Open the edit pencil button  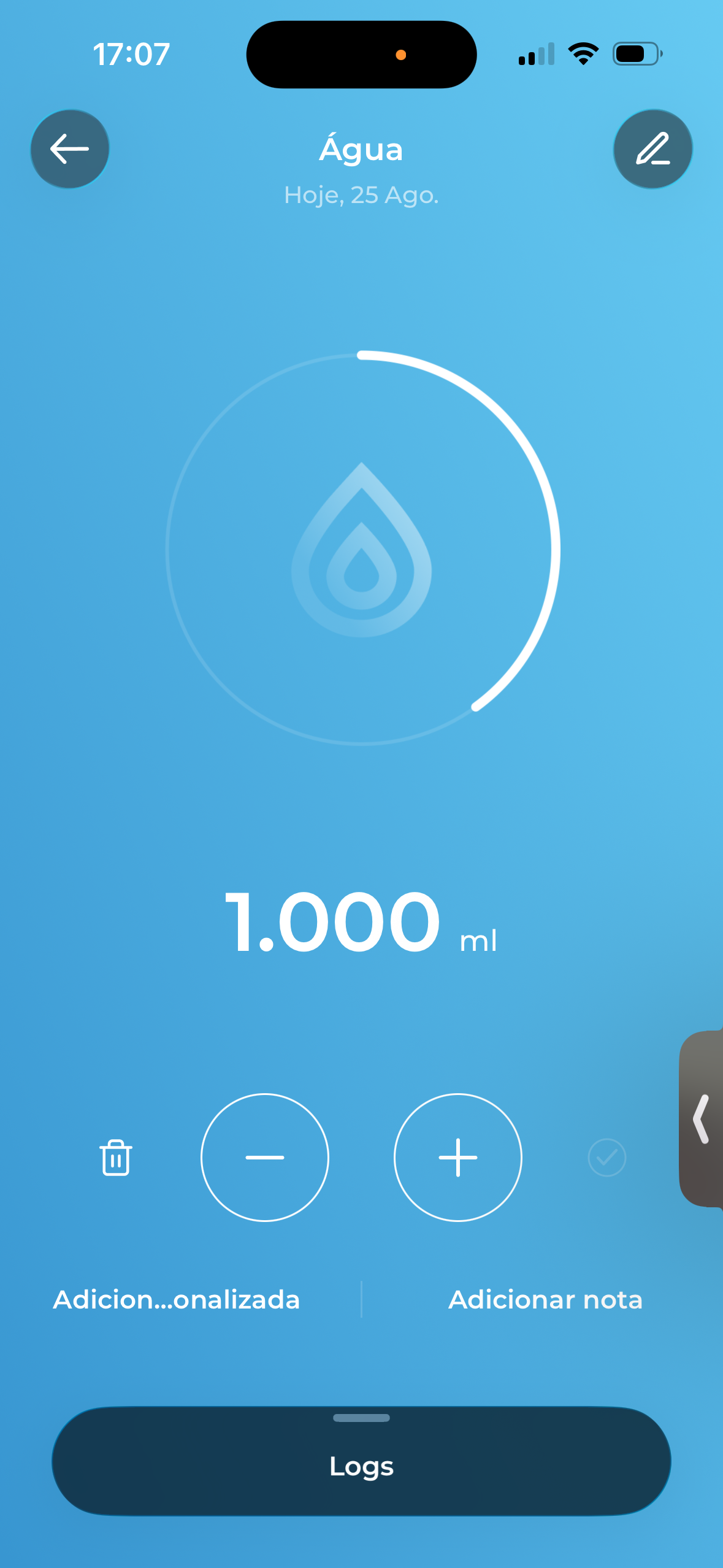coord(652,149)
